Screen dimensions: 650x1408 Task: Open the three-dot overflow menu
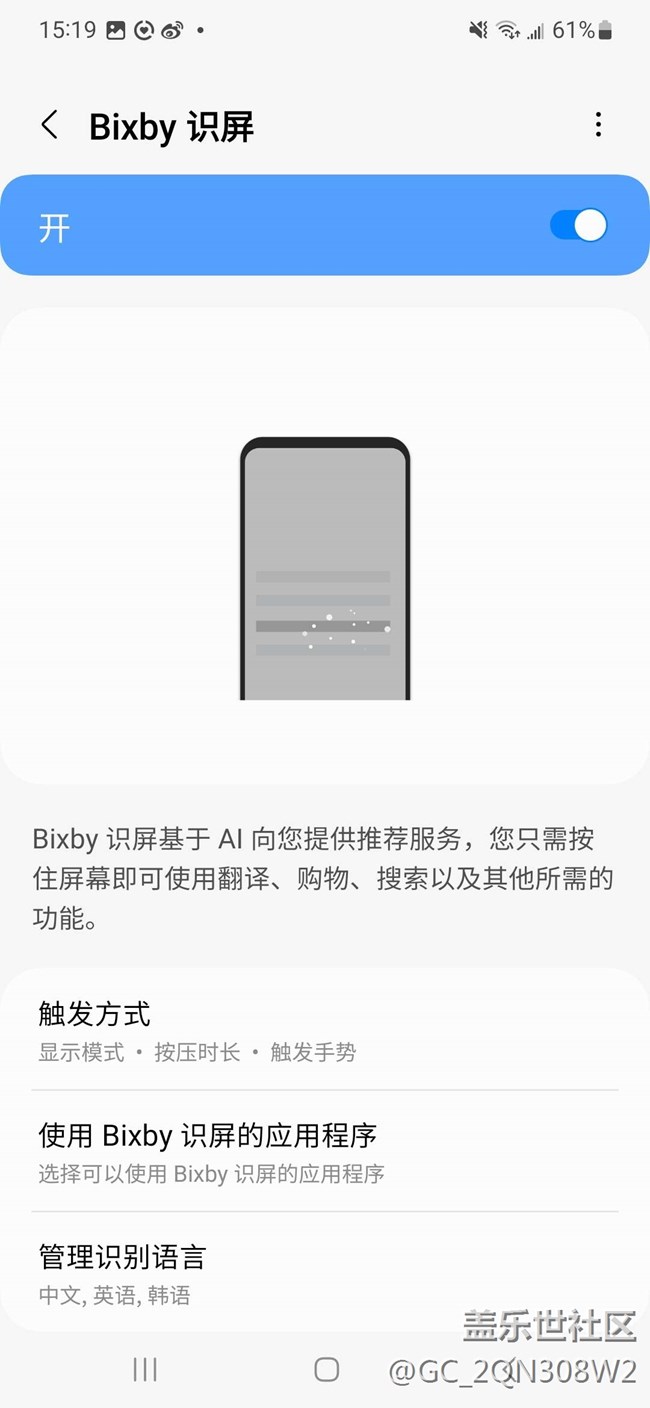coord(598,125)
